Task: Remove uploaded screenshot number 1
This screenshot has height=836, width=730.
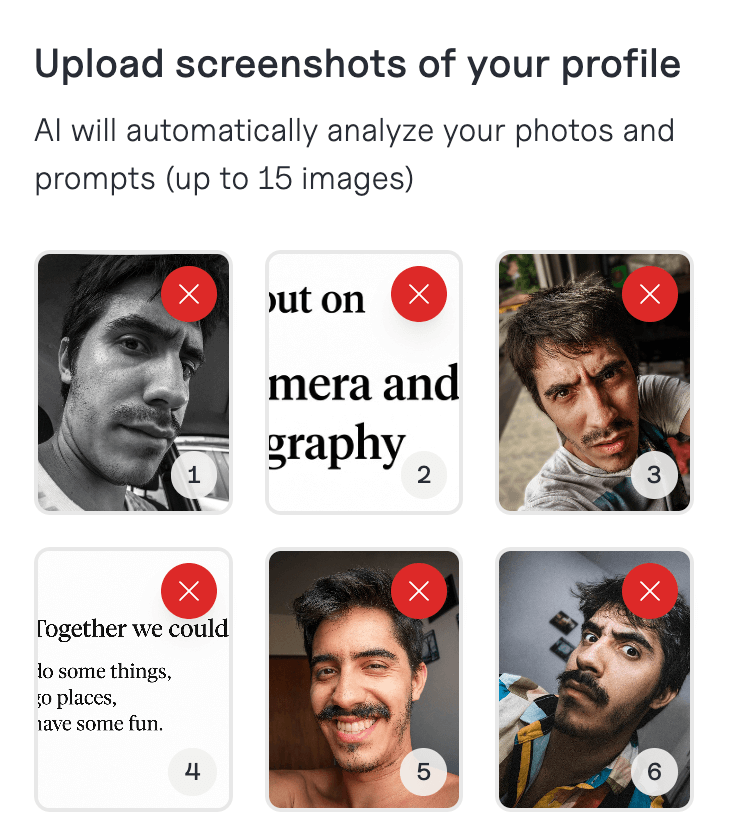Action: click(x=189, y=294)
